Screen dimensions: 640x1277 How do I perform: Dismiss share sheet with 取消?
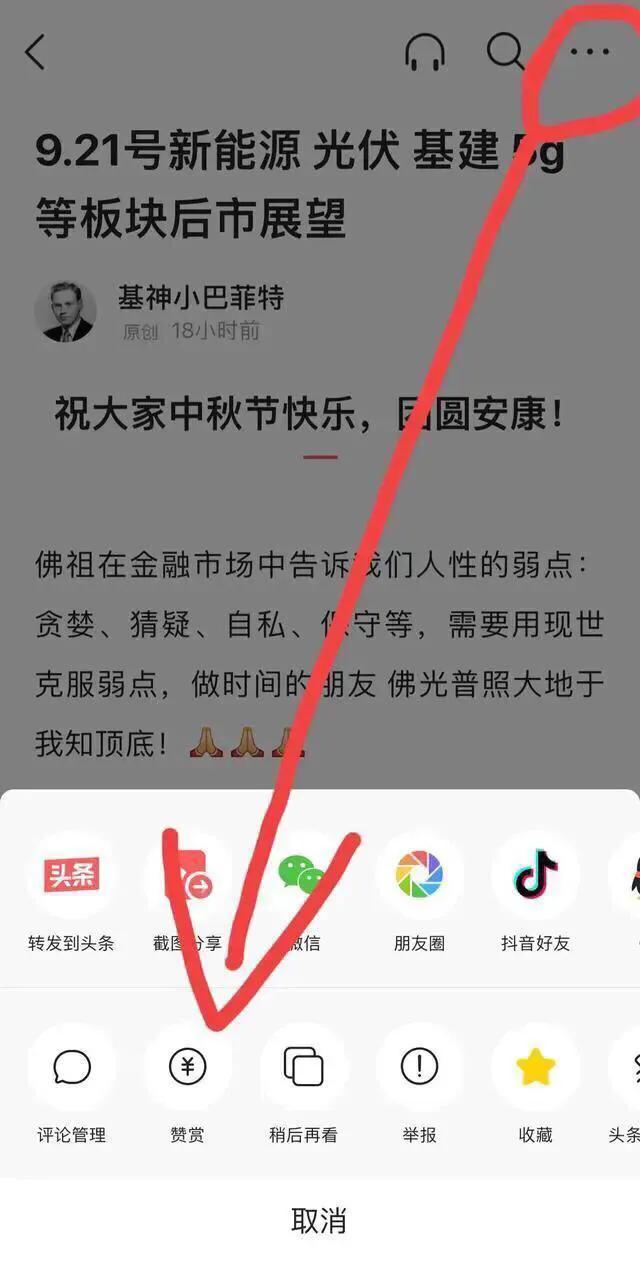pos(319,1220)
